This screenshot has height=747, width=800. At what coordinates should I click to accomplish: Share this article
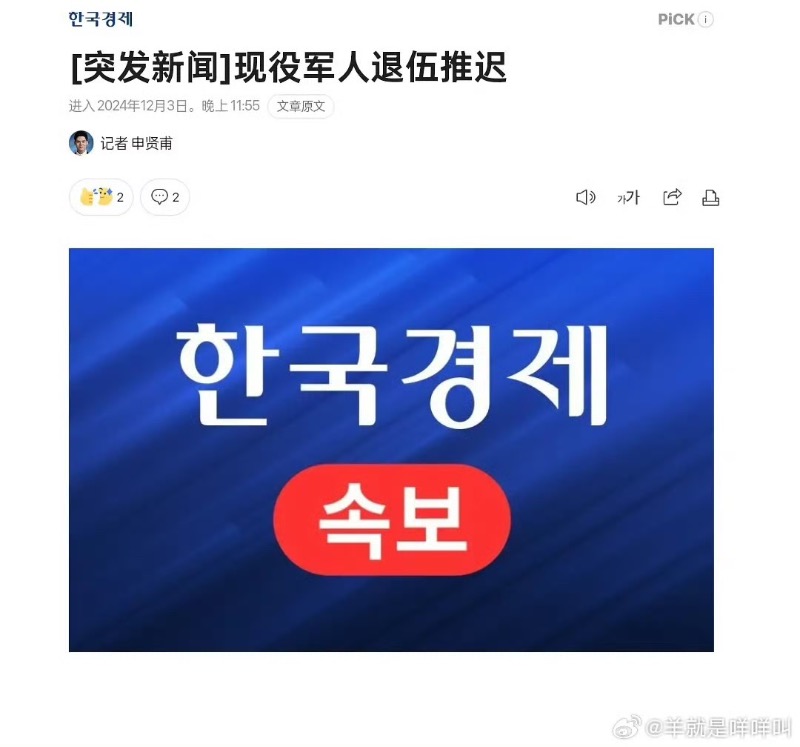click(672, 197)
